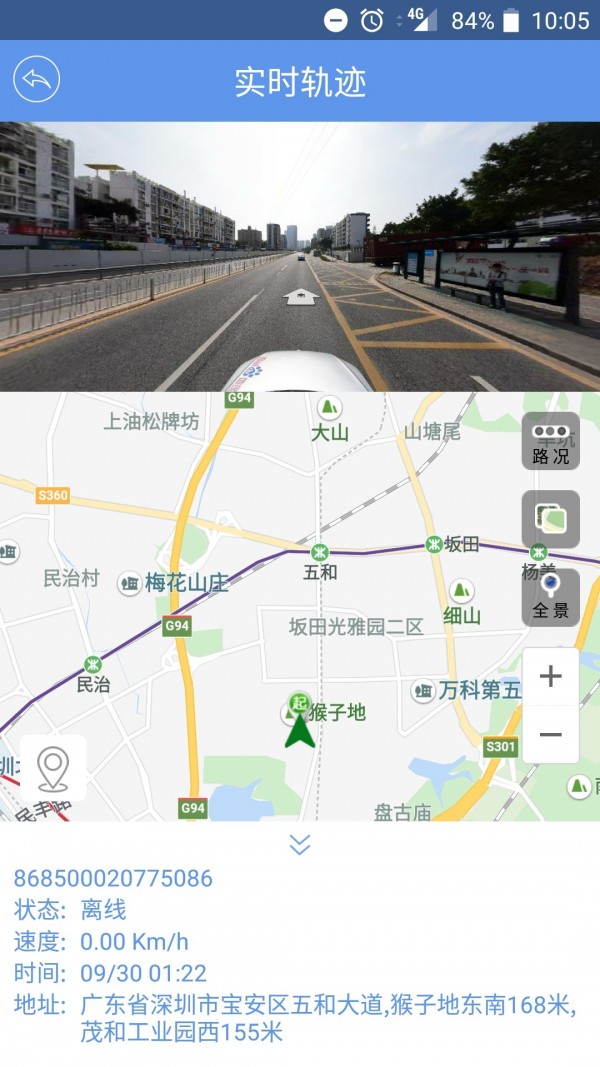The width and height of the screenshot is (600, 1067).
Task: Open the 全景 panorama view
Action: click(550, 597)
